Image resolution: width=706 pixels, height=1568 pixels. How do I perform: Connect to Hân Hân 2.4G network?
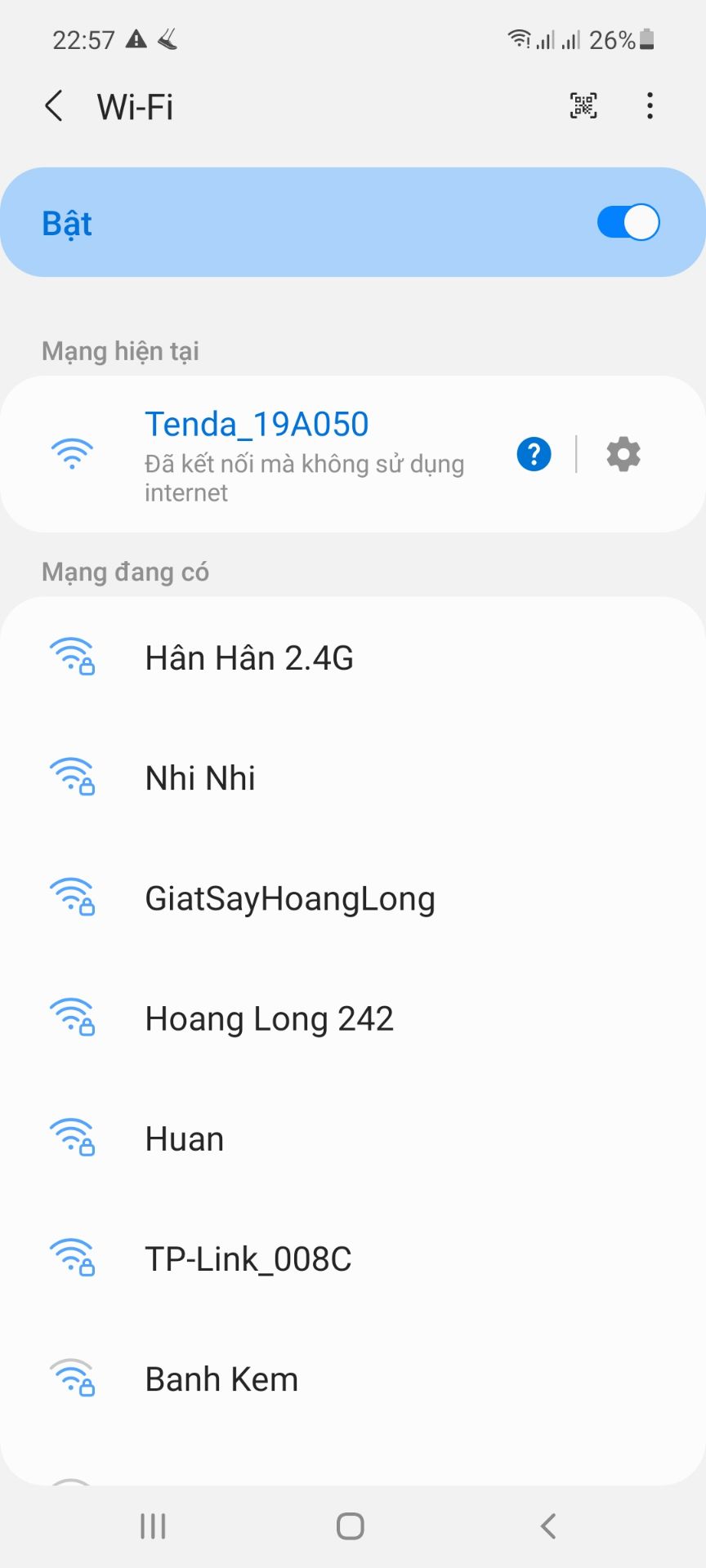(250, 657)
